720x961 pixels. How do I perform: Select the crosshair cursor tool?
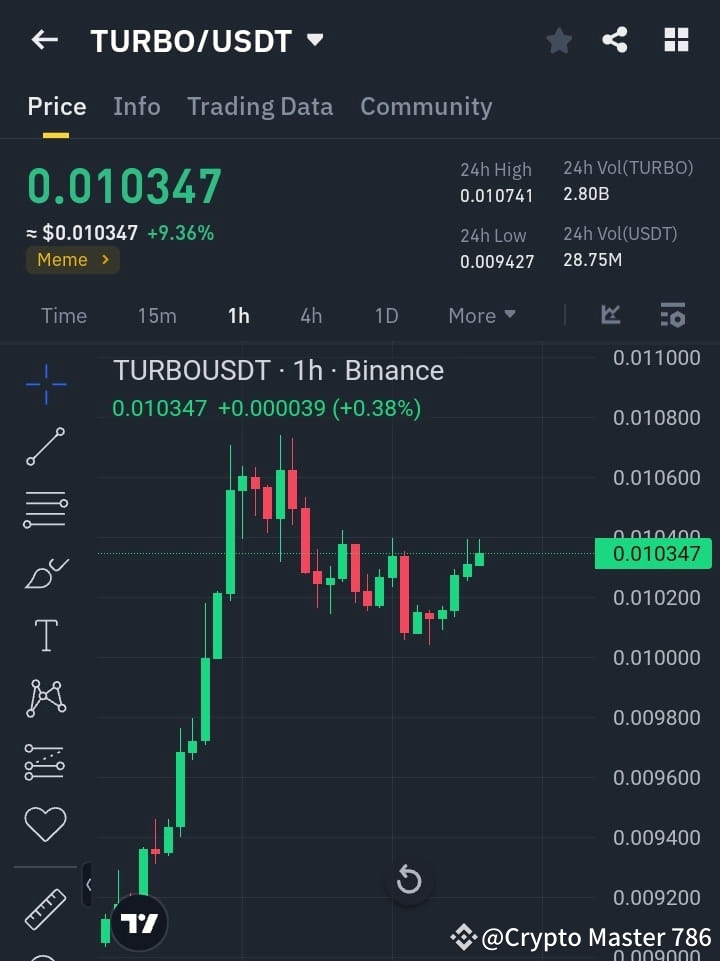(x=44, y=384)
